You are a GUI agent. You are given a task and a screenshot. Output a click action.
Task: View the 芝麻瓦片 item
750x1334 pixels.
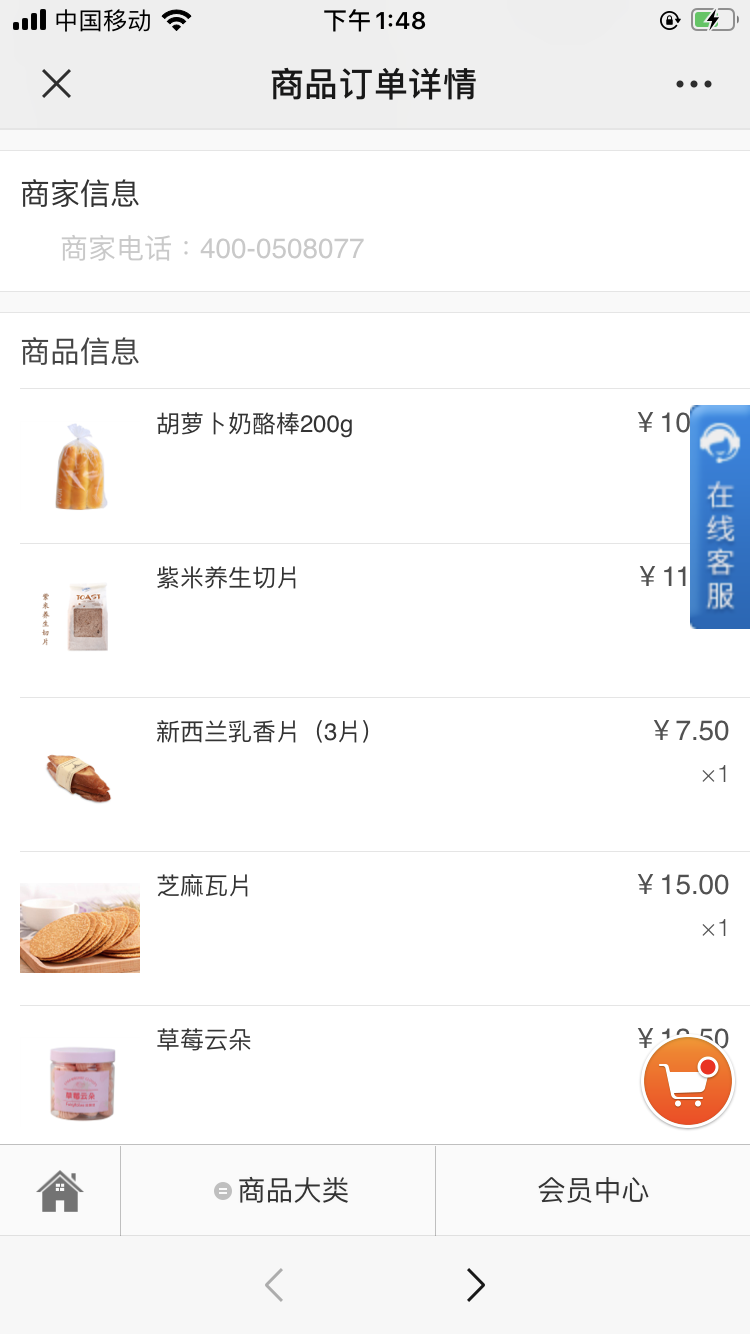385,929
